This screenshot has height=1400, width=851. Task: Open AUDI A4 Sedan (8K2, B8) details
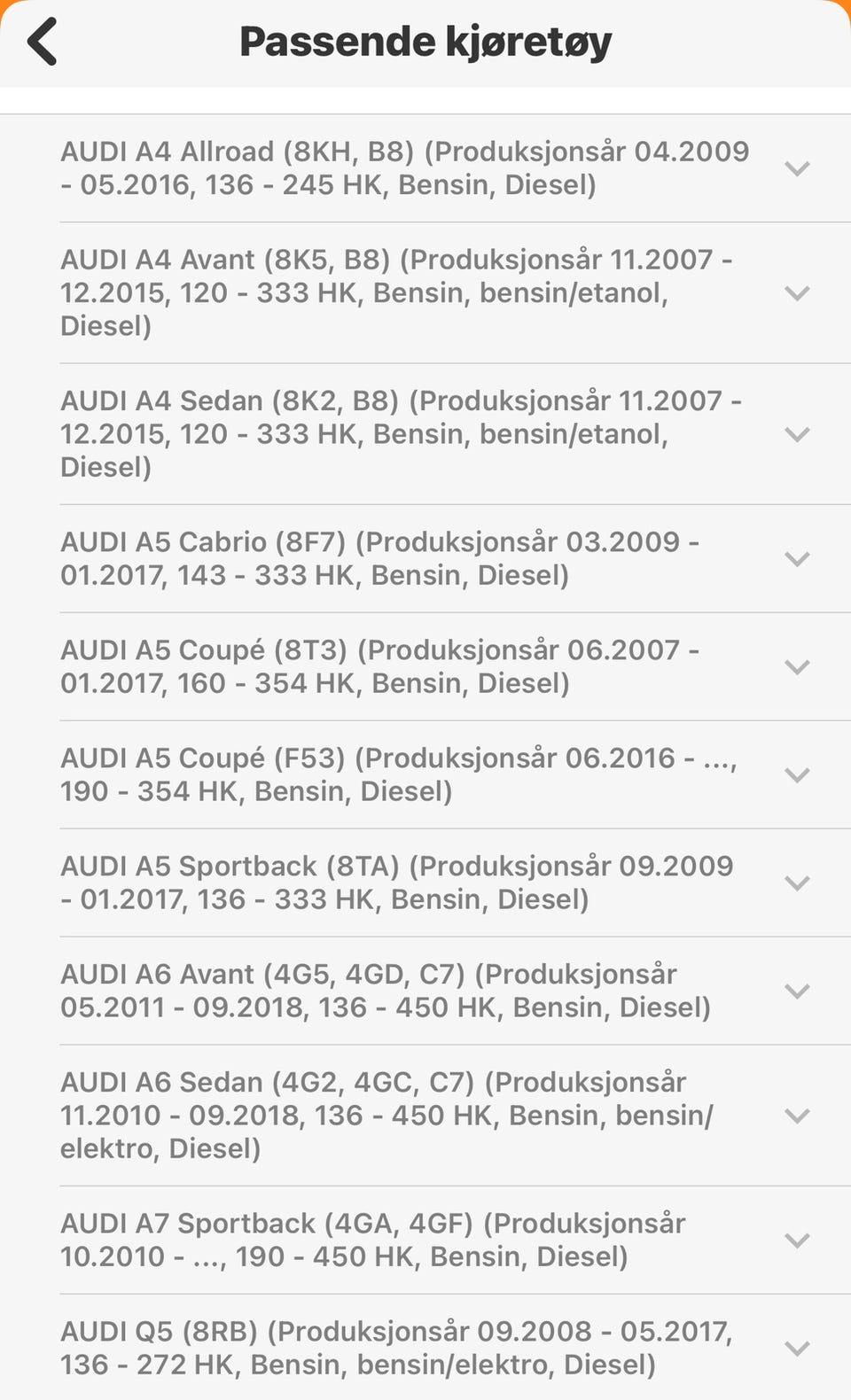pos(797,434)
